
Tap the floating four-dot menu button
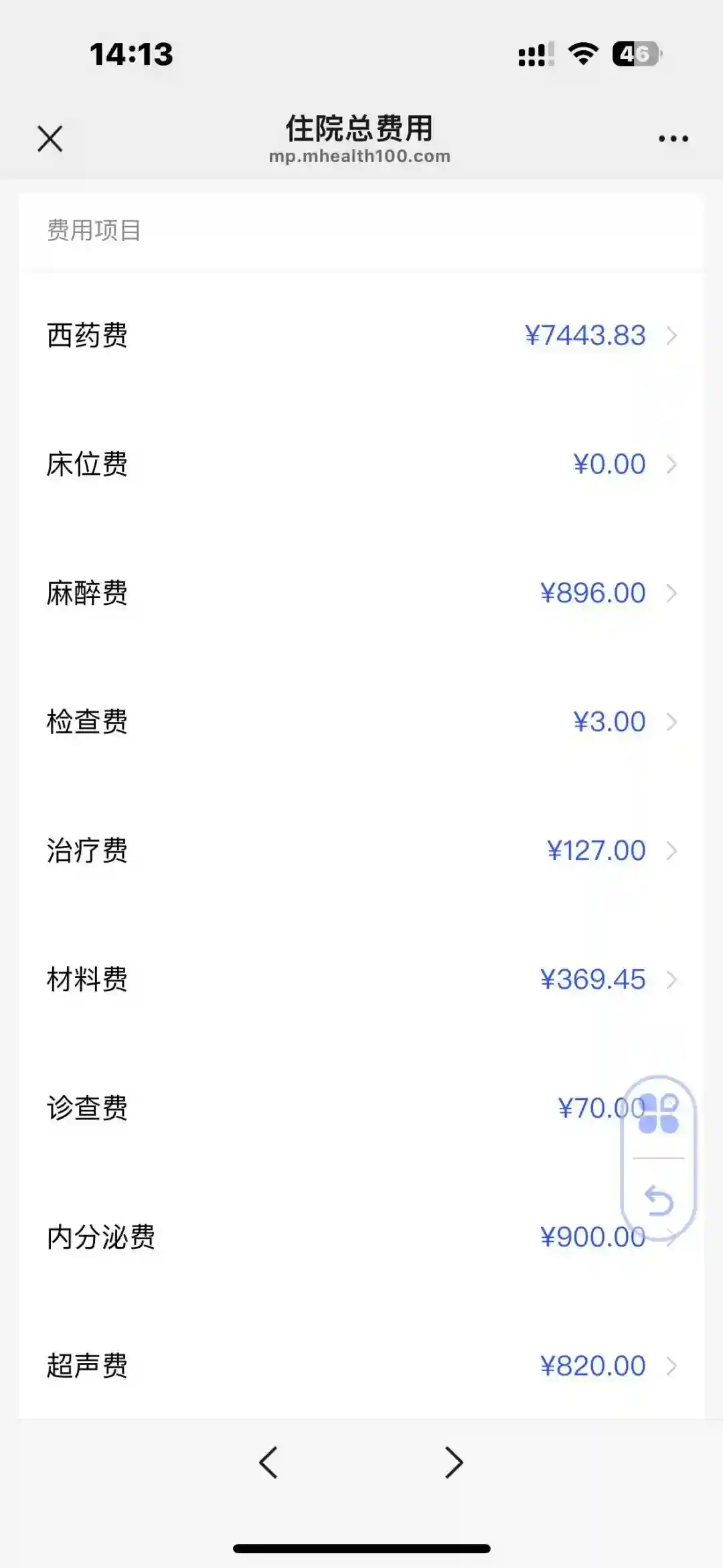pyautogui.click(x=659, y=1114)
